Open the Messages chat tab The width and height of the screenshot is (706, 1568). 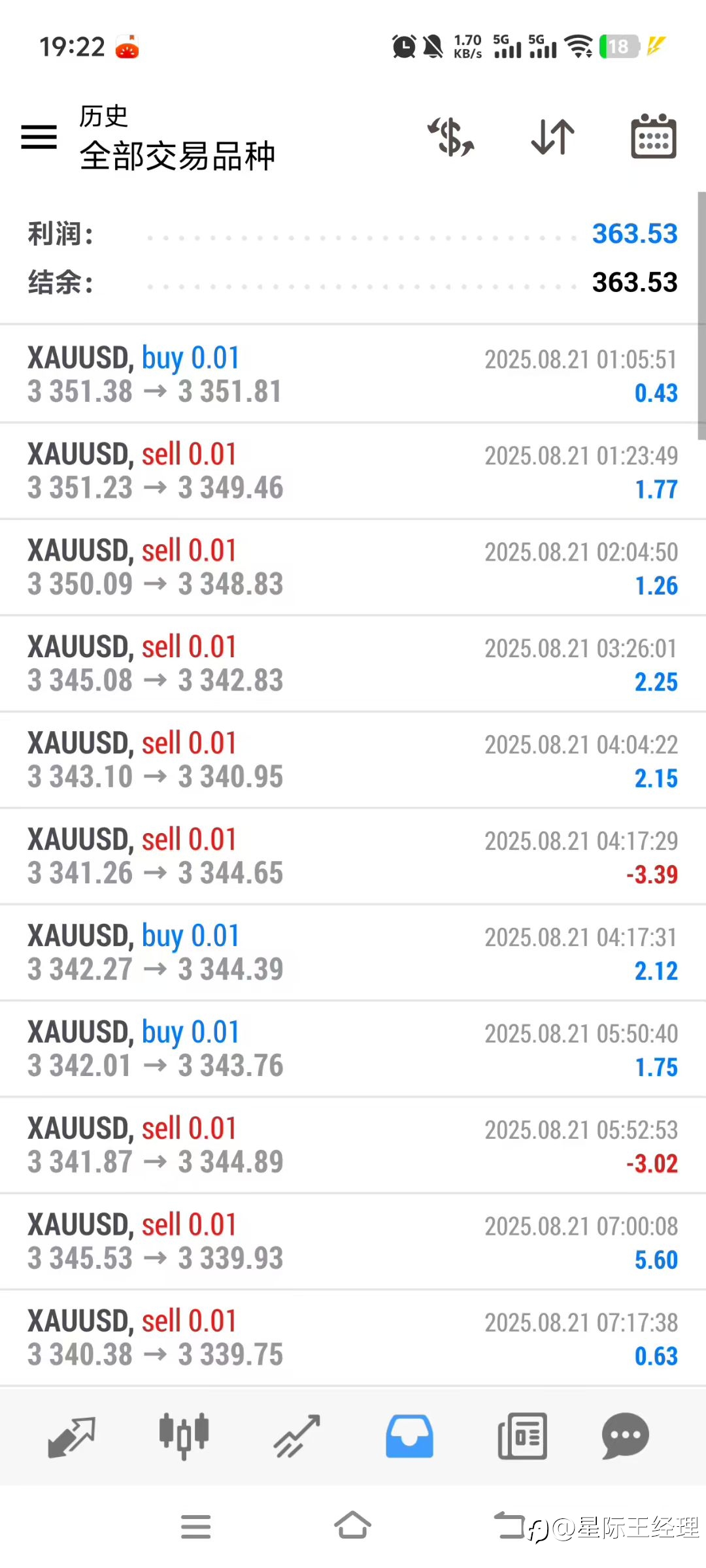[626, 1436]
